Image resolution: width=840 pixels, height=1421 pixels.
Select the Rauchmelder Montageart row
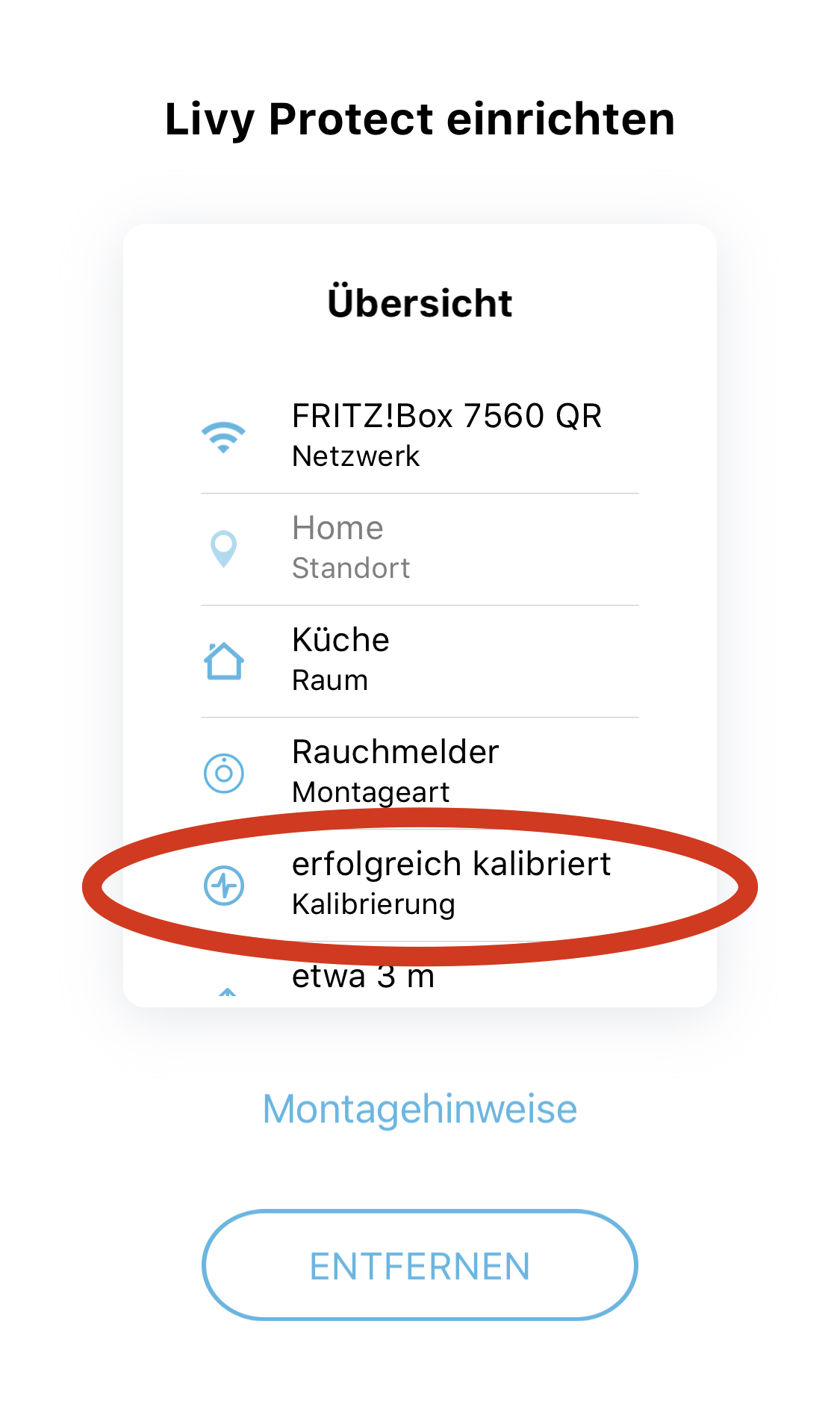click(420, 771)
